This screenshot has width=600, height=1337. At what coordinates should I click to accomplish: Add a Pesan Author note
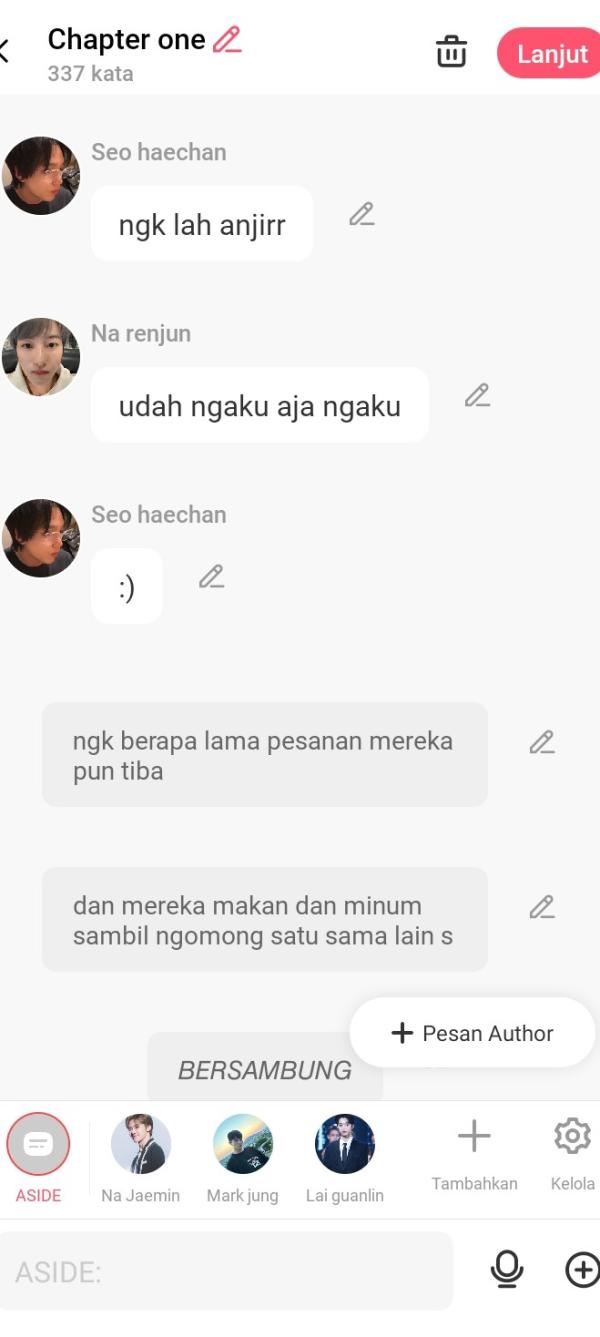472,1033
